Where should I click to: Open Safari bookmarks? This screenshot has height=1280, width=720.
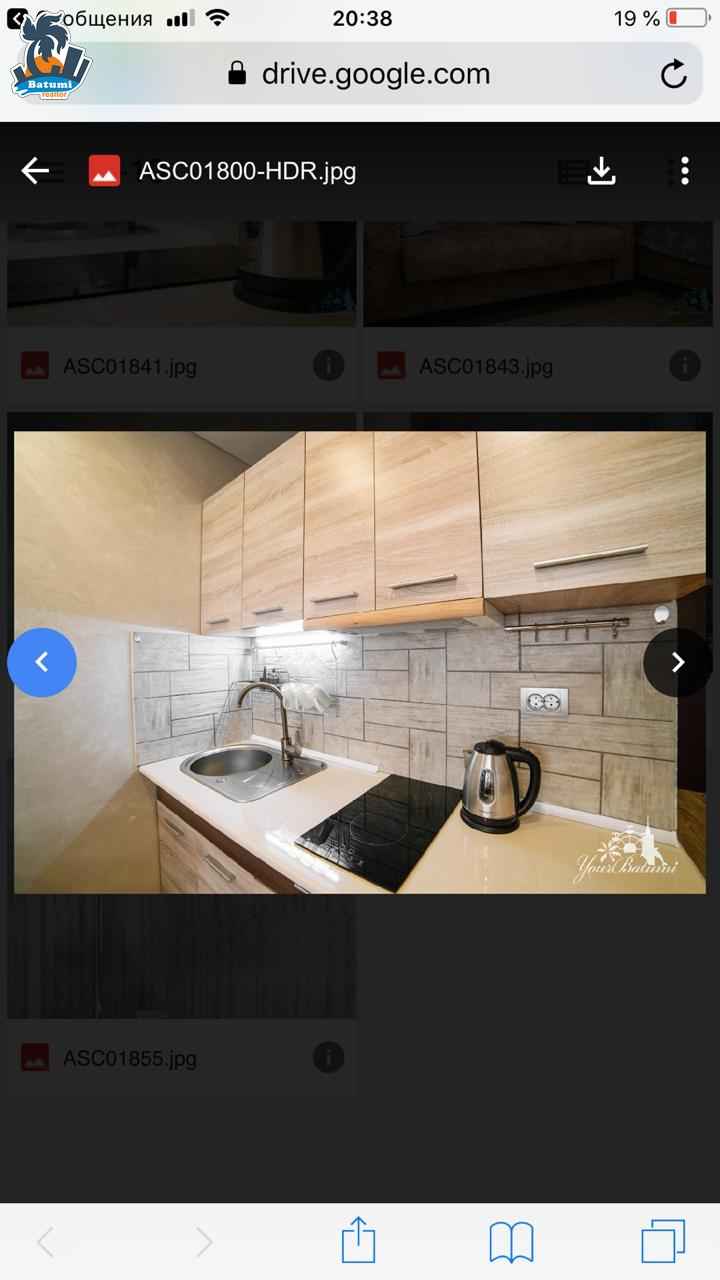click(x=511, y=1243)
